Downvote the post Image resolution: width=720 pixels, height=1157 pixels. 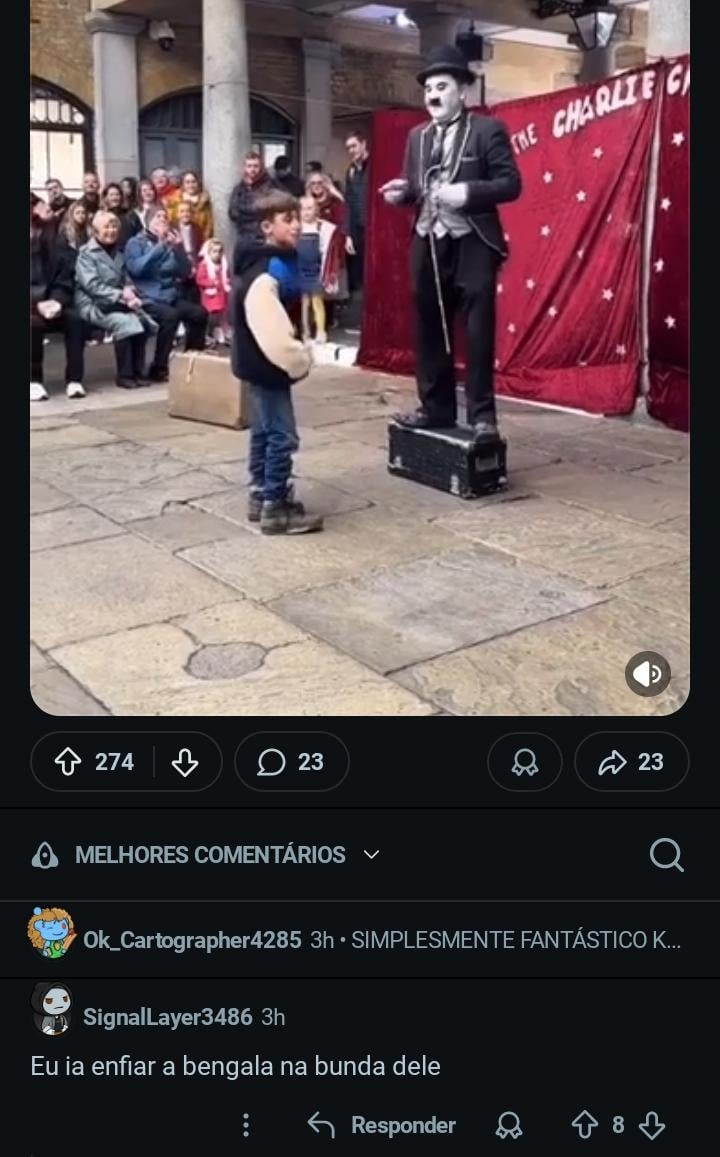(185, 762)
